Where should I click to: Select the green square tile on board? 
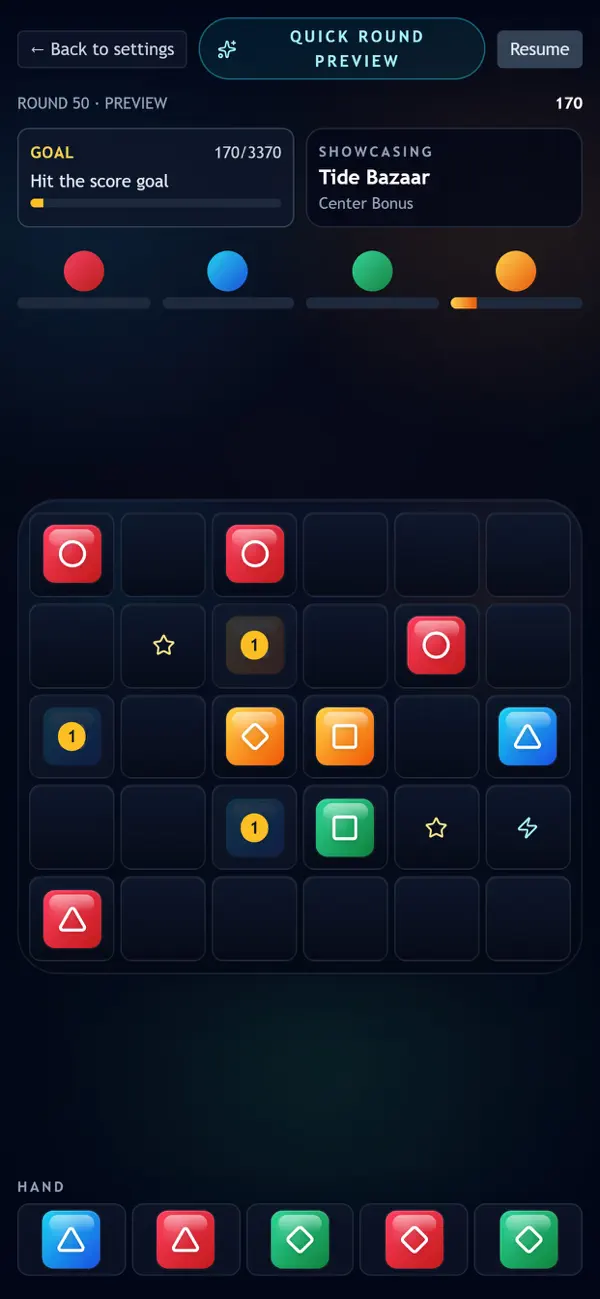pyautogui.click(x=345, y=827)
